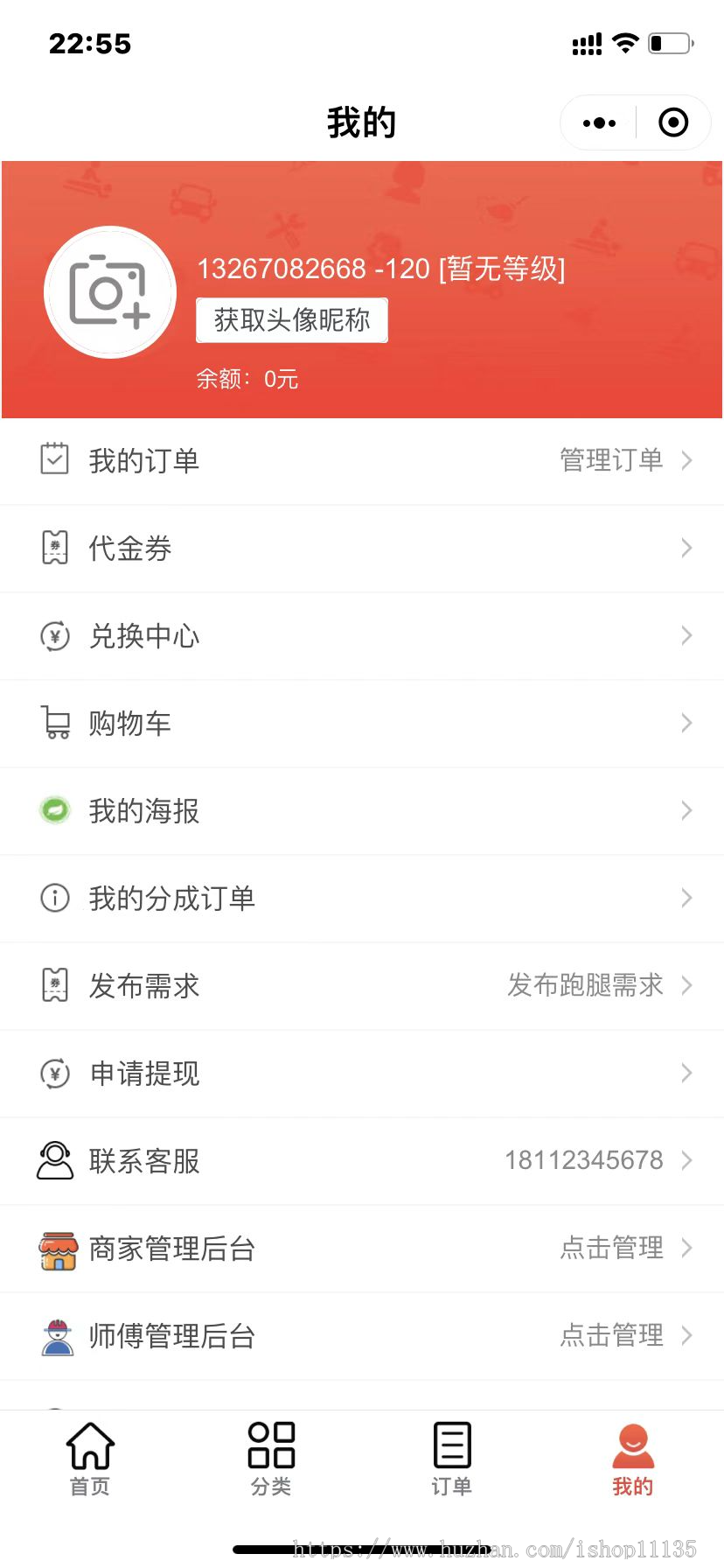The width and height of the screenshot is (724, 1568).
Task: Open the mini program more-options menu
Action: click(x=599, y=123)
